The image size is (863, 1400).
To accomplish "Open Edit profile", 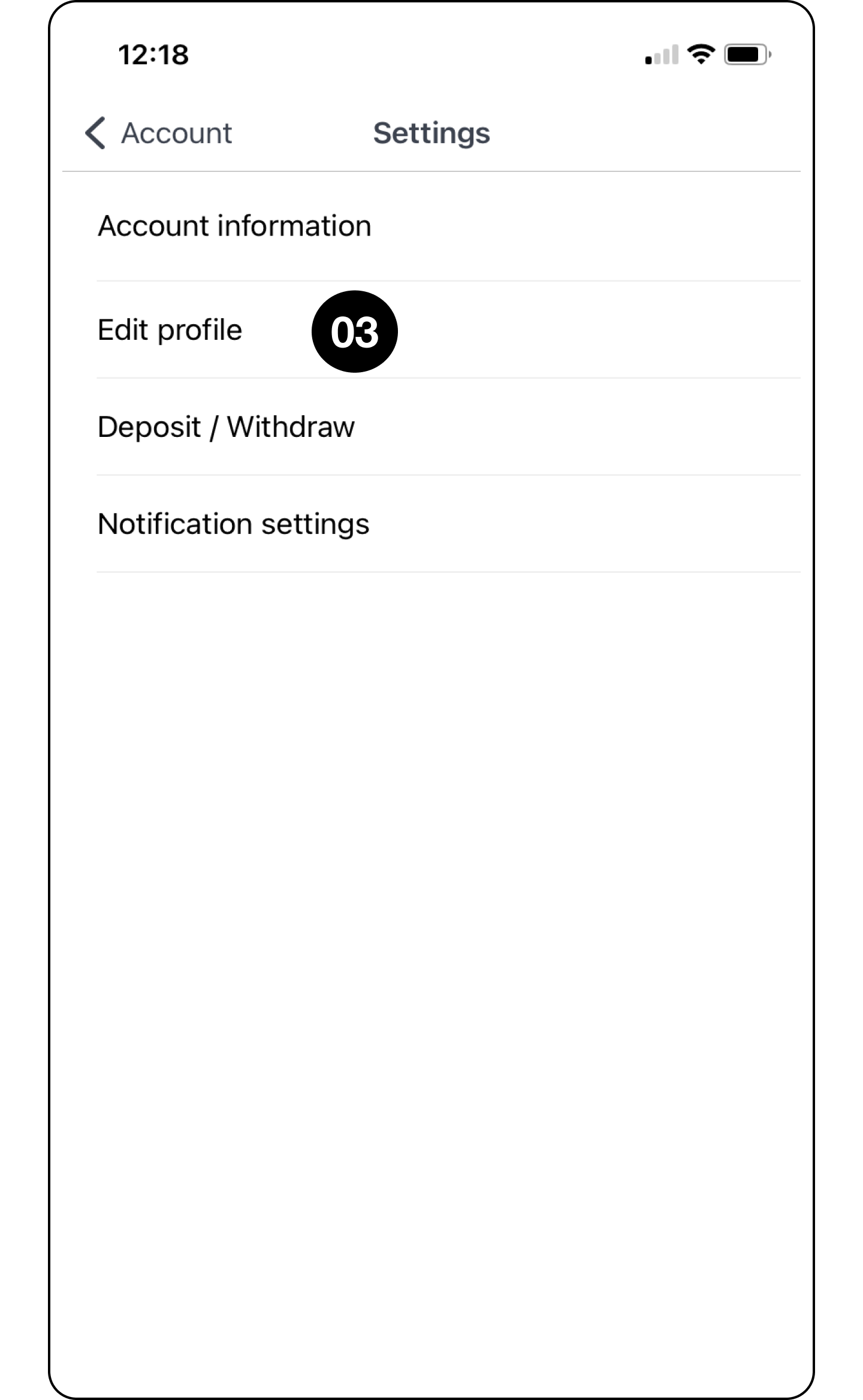I will tap(170, 330).
